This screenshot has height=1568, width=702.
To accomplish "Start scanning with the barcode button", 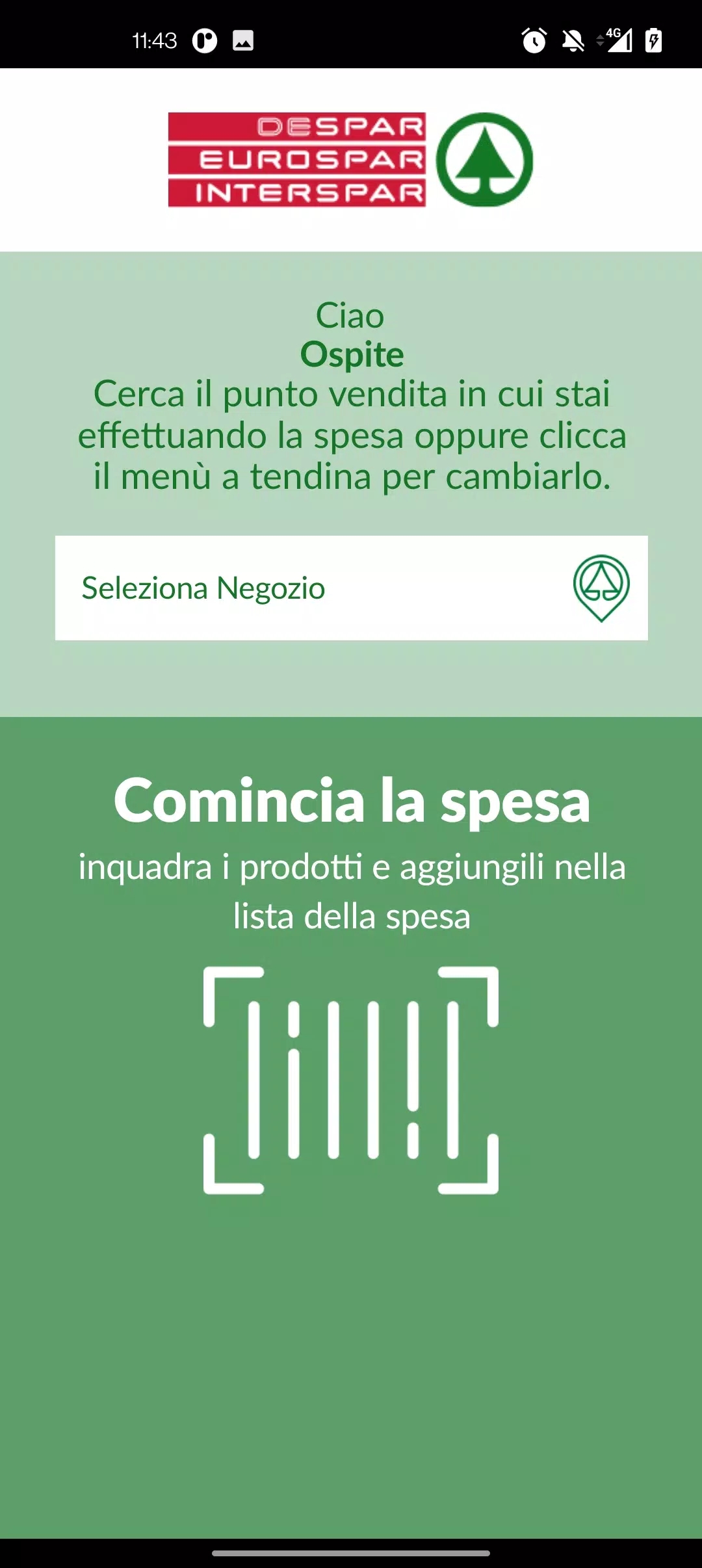I will 351,1080.
